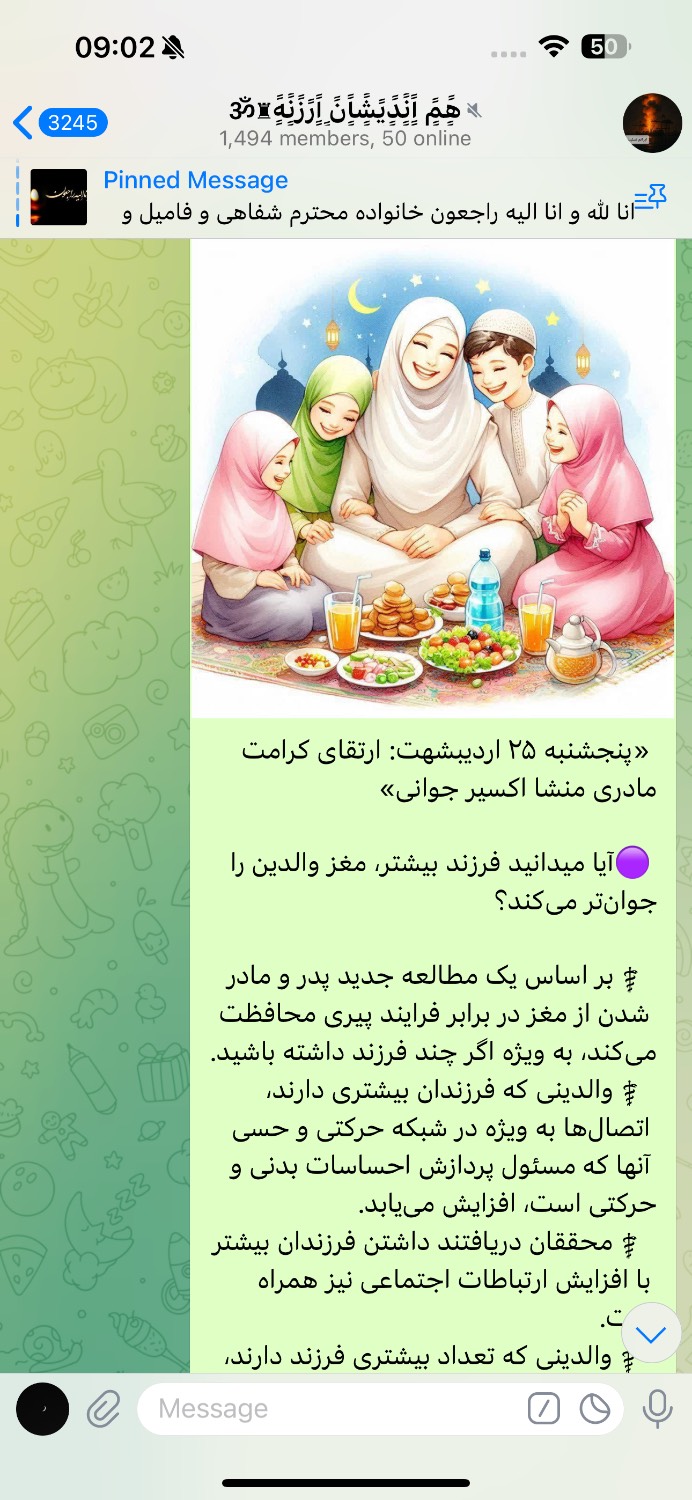Jump to latest messages with the down arrow
The height and width of the screenshot is (1500, 692).
point(652,1334)
